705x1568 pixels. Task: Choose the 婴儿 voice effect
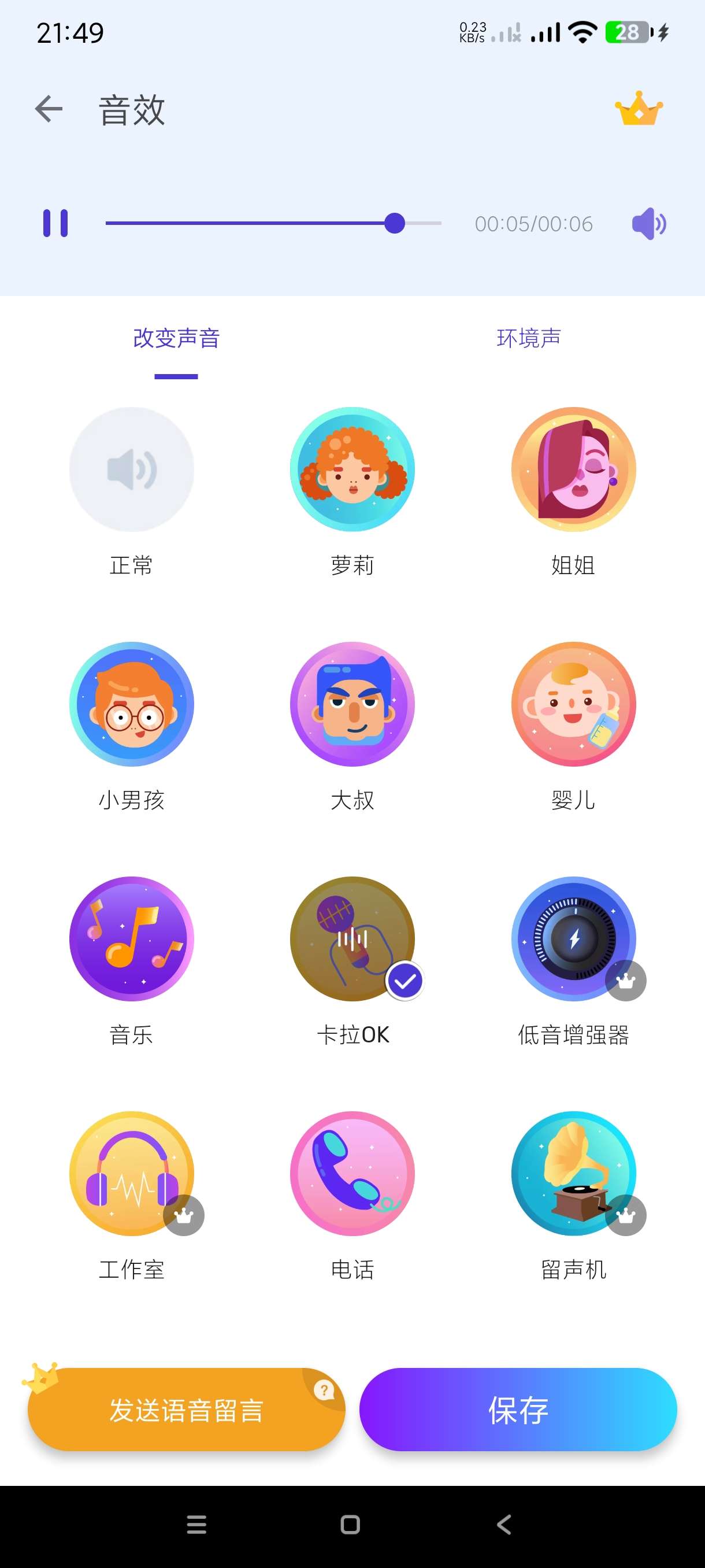point(573,704)
